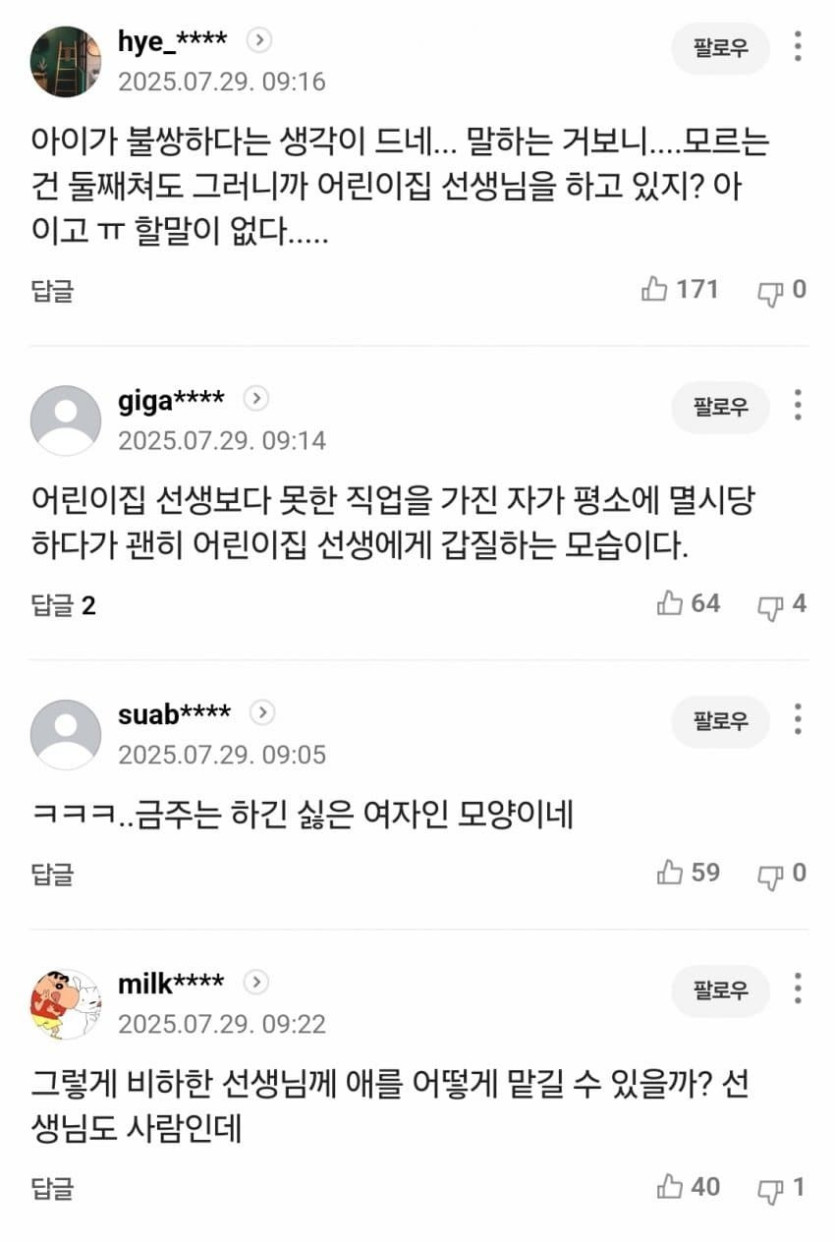Like the comment by milk****
This screenshot has height=1242, width=835.
pyautogui.click(x=670, y=1187)
